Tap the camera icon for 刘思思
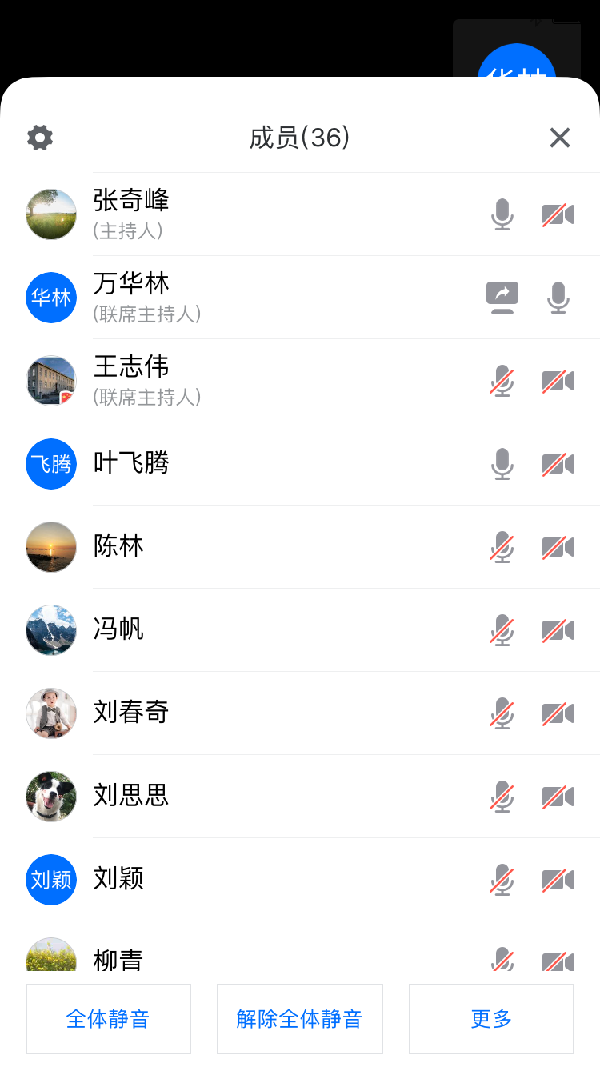 click(558, 795)
